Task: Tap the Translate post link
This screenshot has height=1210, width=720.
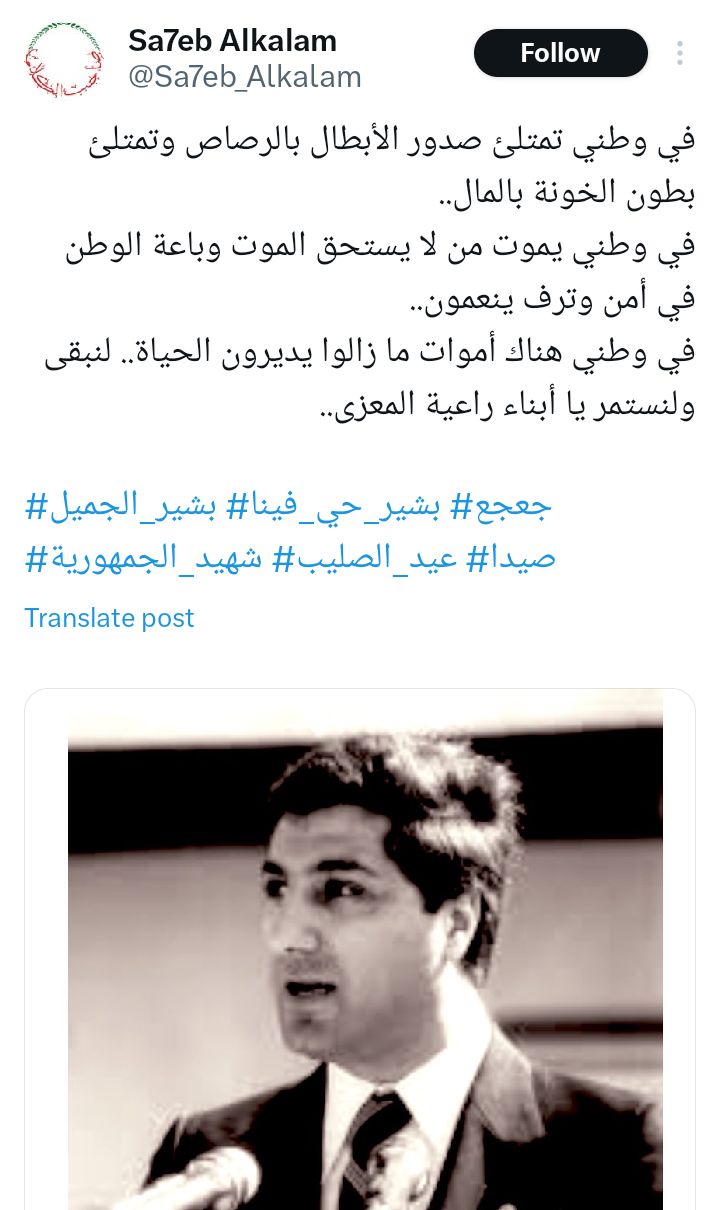Action: (x=109, y=618)
